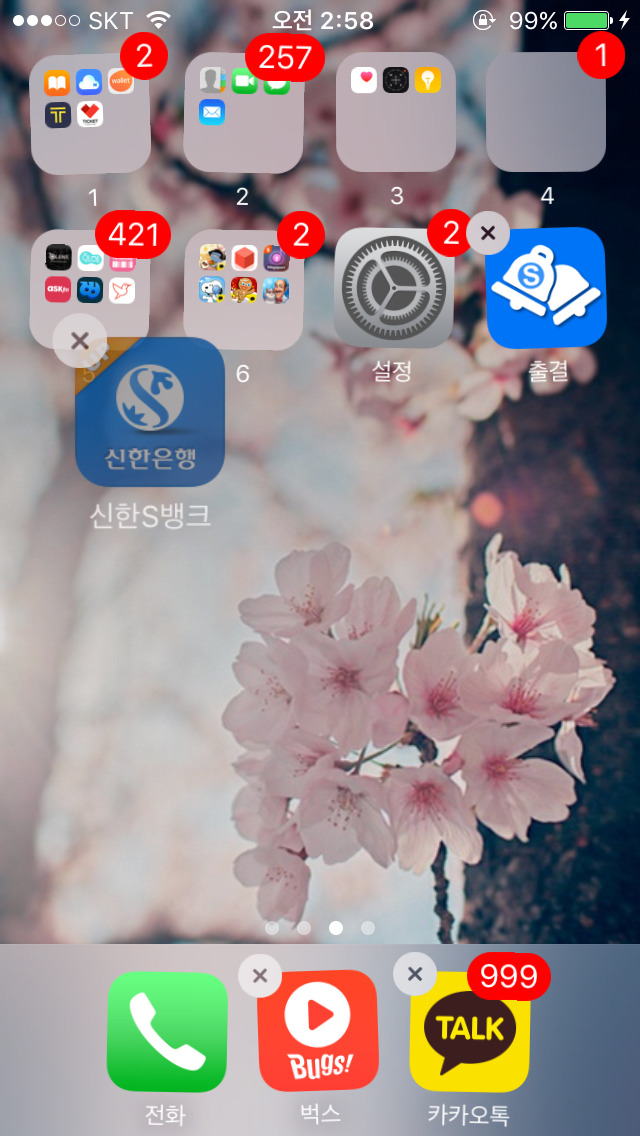Open the 벅스 Bugs music app
Viewport: 640px width, 1136px height.
coord(318,1032)
